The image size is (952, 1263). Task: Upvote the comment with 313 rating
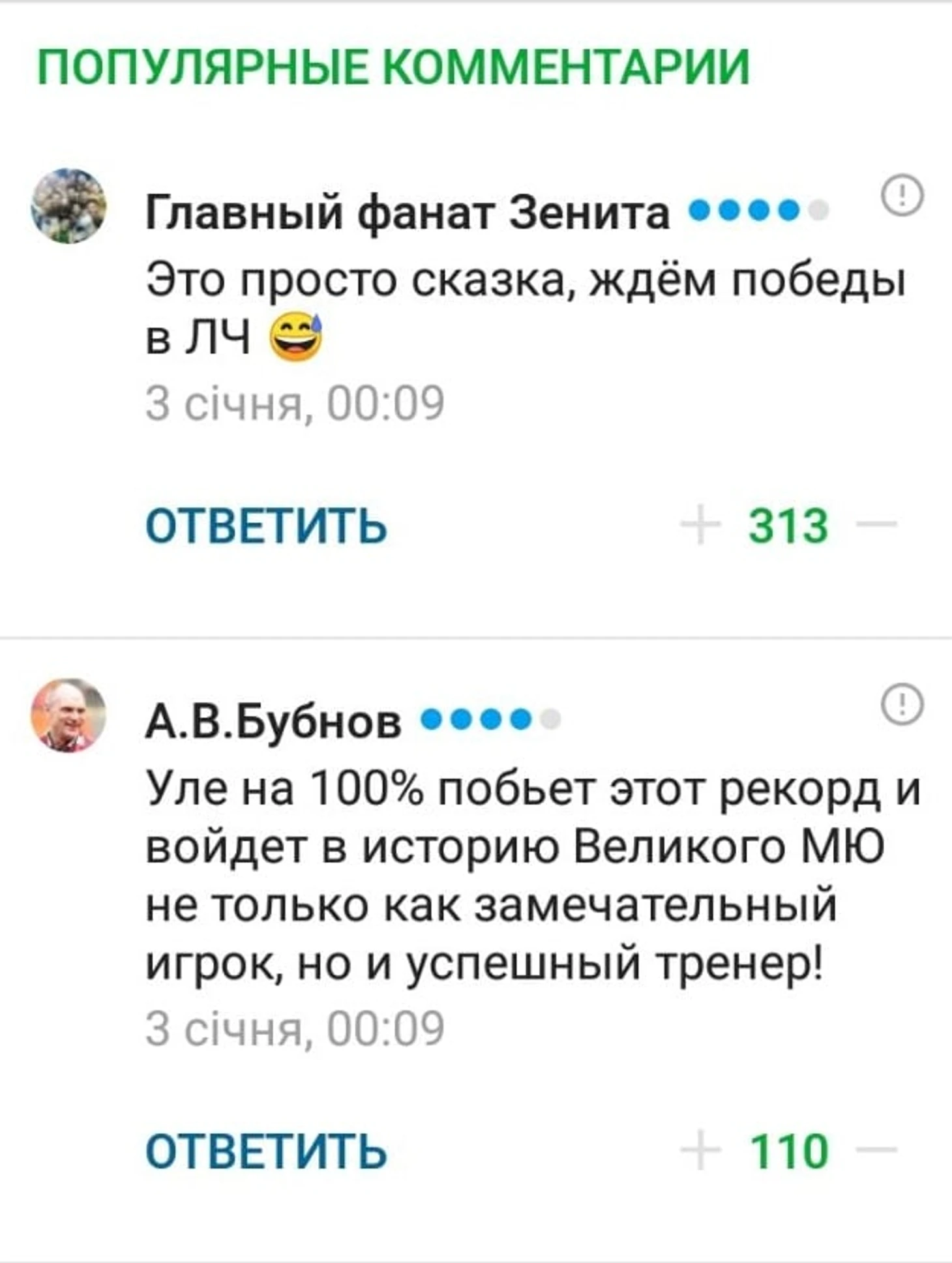coord(700,524)
